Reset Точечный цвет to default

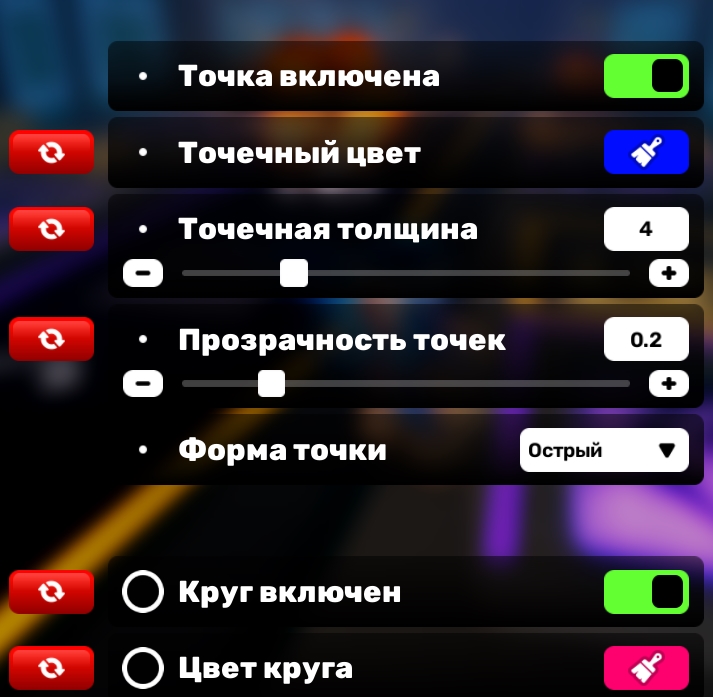point(51,153)
